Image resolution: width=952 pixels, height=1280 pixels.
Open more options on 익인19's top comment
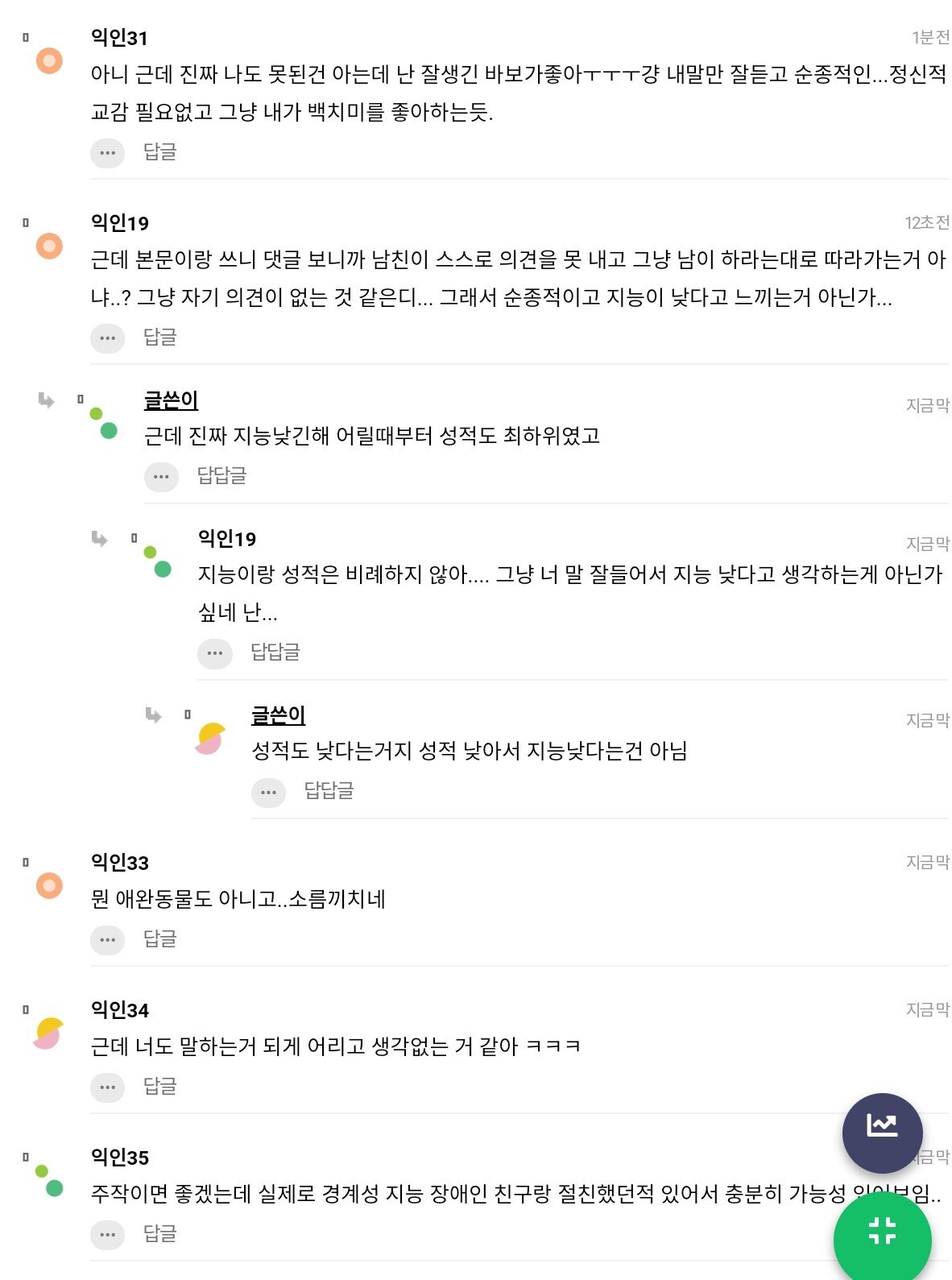pos(108,338)
